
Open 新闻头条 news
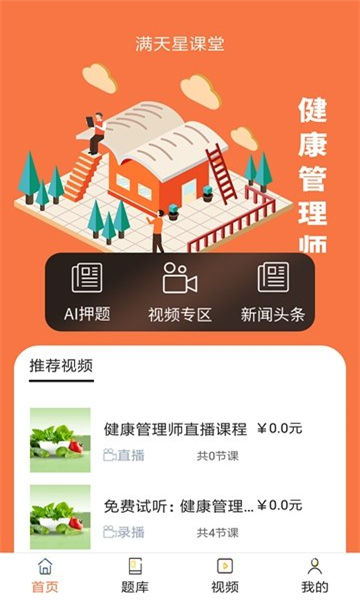(273, 293)
